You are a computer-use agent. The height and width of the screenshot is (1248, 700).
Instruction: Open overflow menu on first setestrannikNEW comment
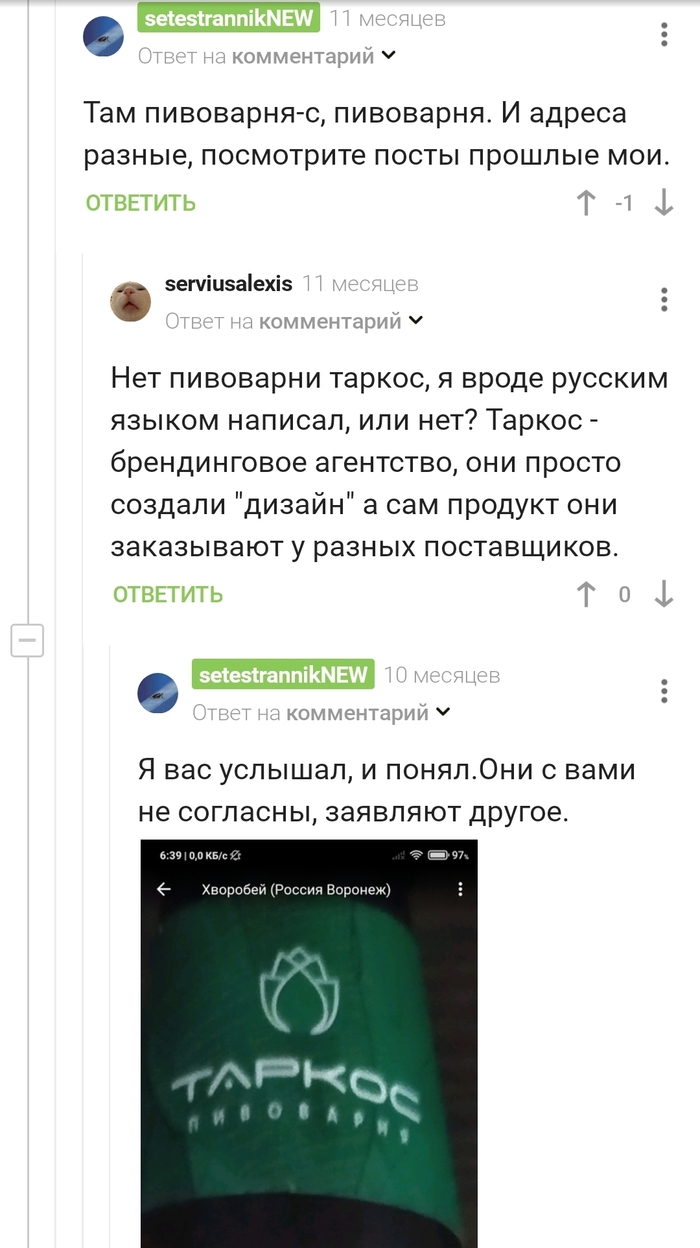point(664,35)
